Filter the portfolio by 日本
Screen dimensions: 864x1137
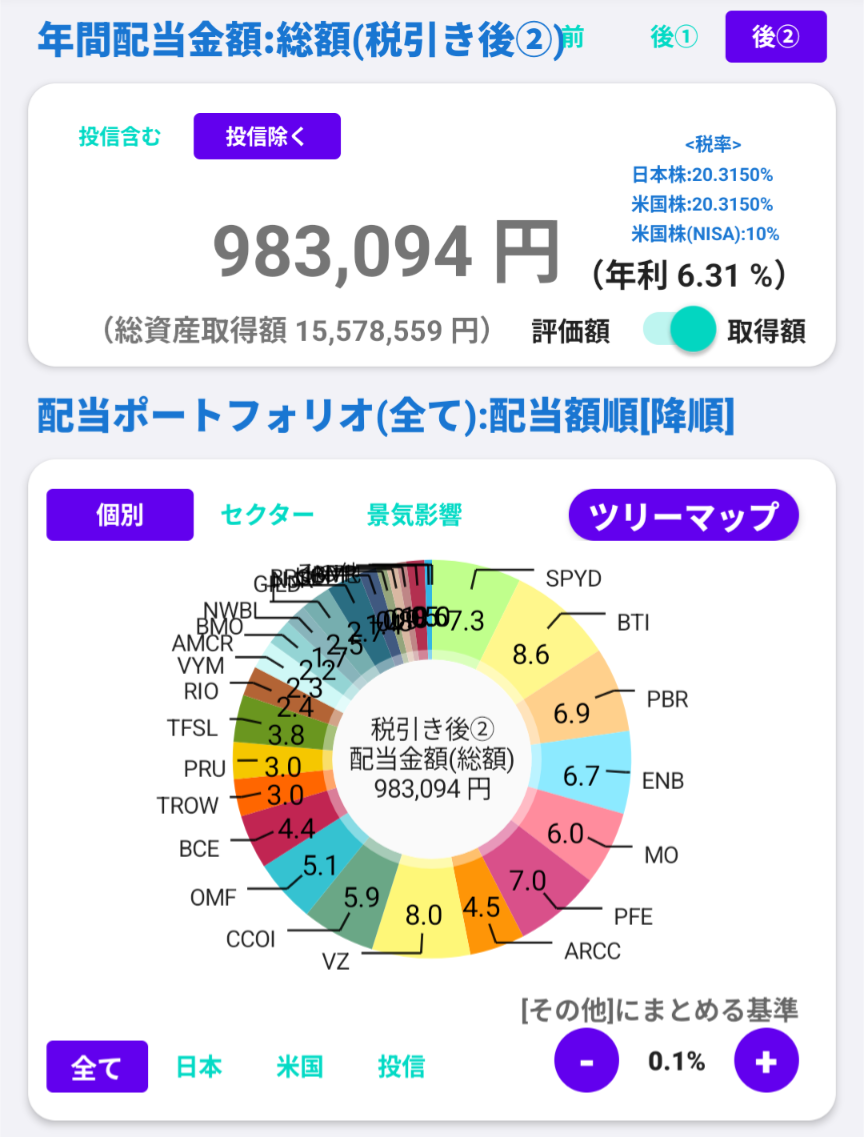(x=199, y=1067)
